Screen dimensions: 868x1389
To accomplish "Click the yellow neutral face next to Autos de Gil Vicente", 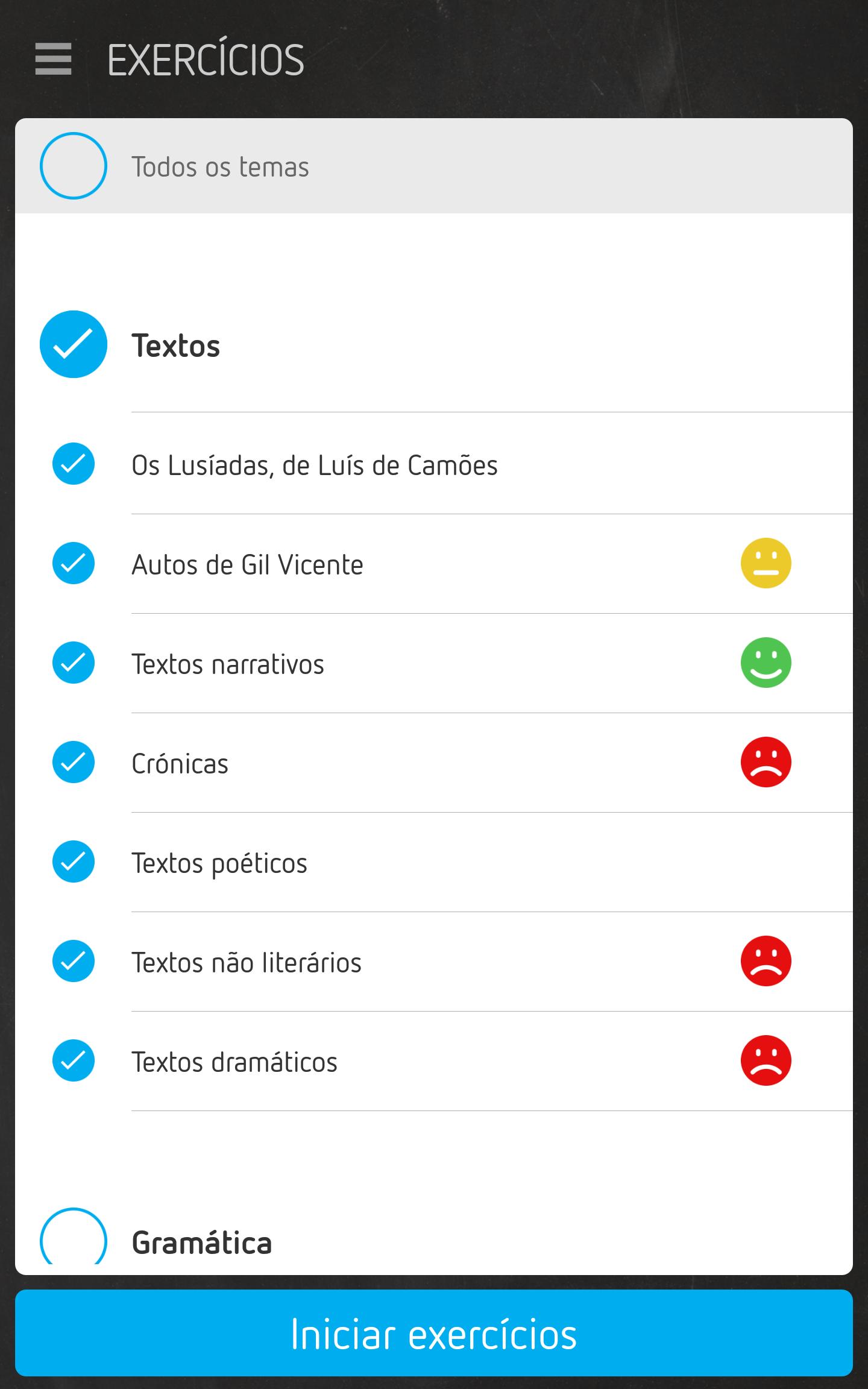I will coord(766,564).
